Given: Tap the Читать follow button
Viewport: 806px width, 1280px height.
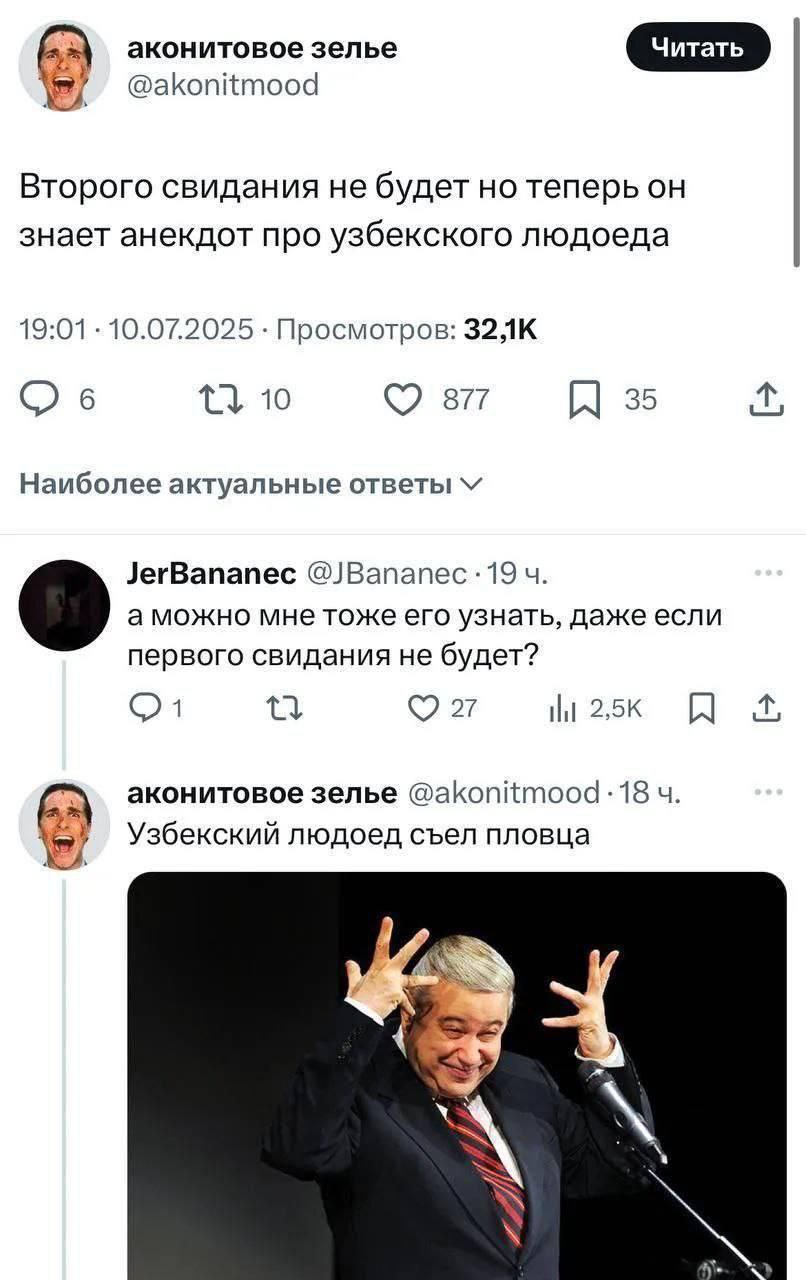Looking at the screenshot, I should (697, 47).
